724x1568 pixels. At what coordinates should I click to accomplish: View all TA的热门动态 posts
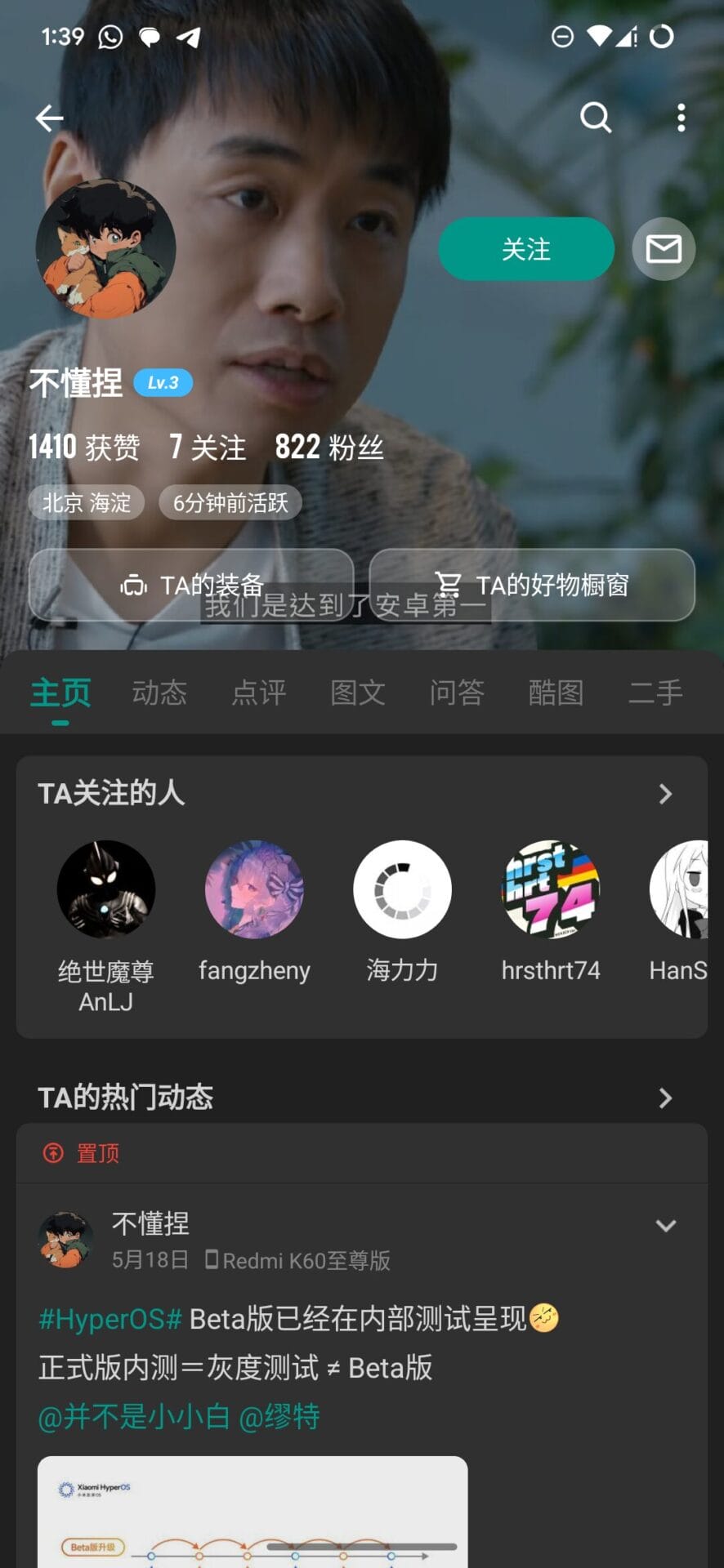tap(665, 1098)
